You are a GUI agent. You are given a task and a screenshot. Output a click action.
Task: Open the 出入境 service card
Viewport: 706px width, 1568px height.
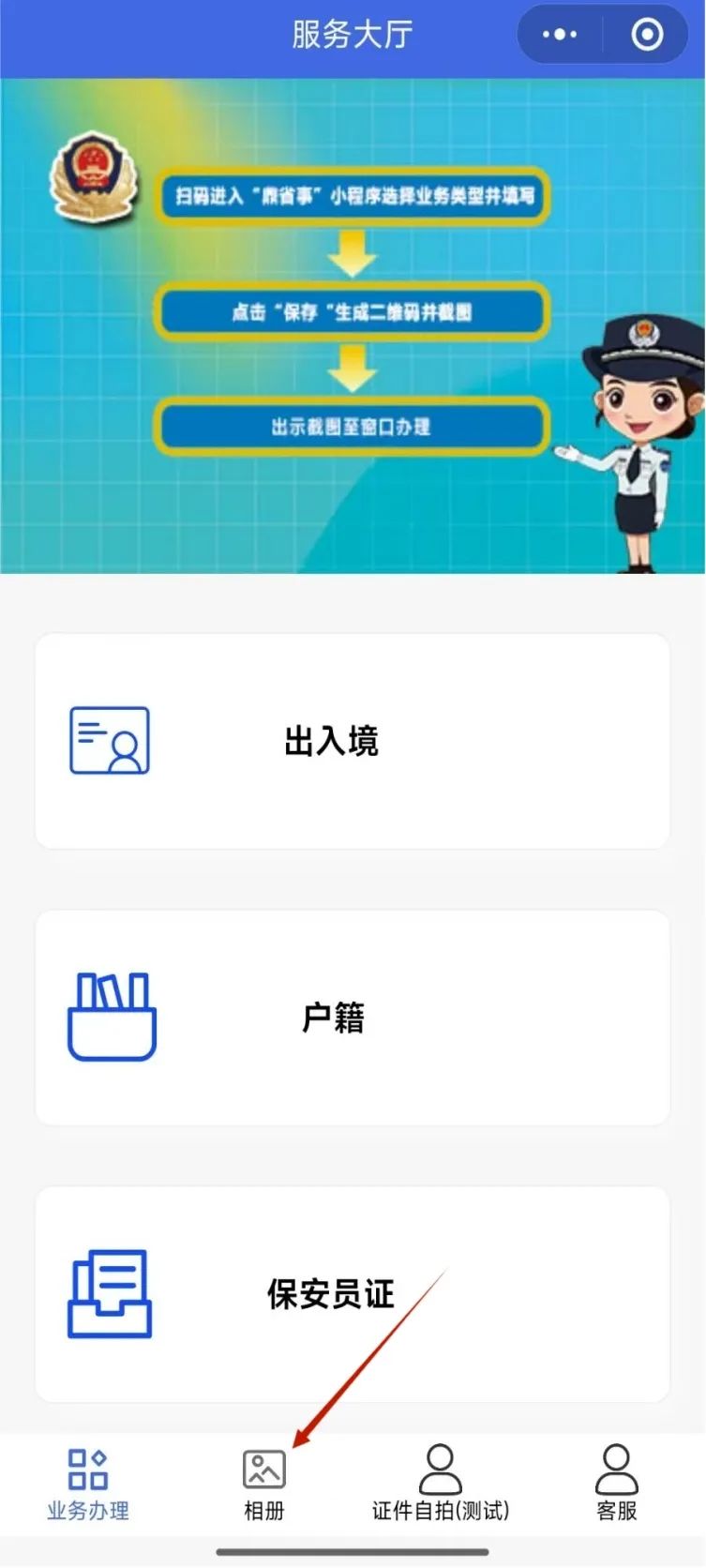point(353,741)
